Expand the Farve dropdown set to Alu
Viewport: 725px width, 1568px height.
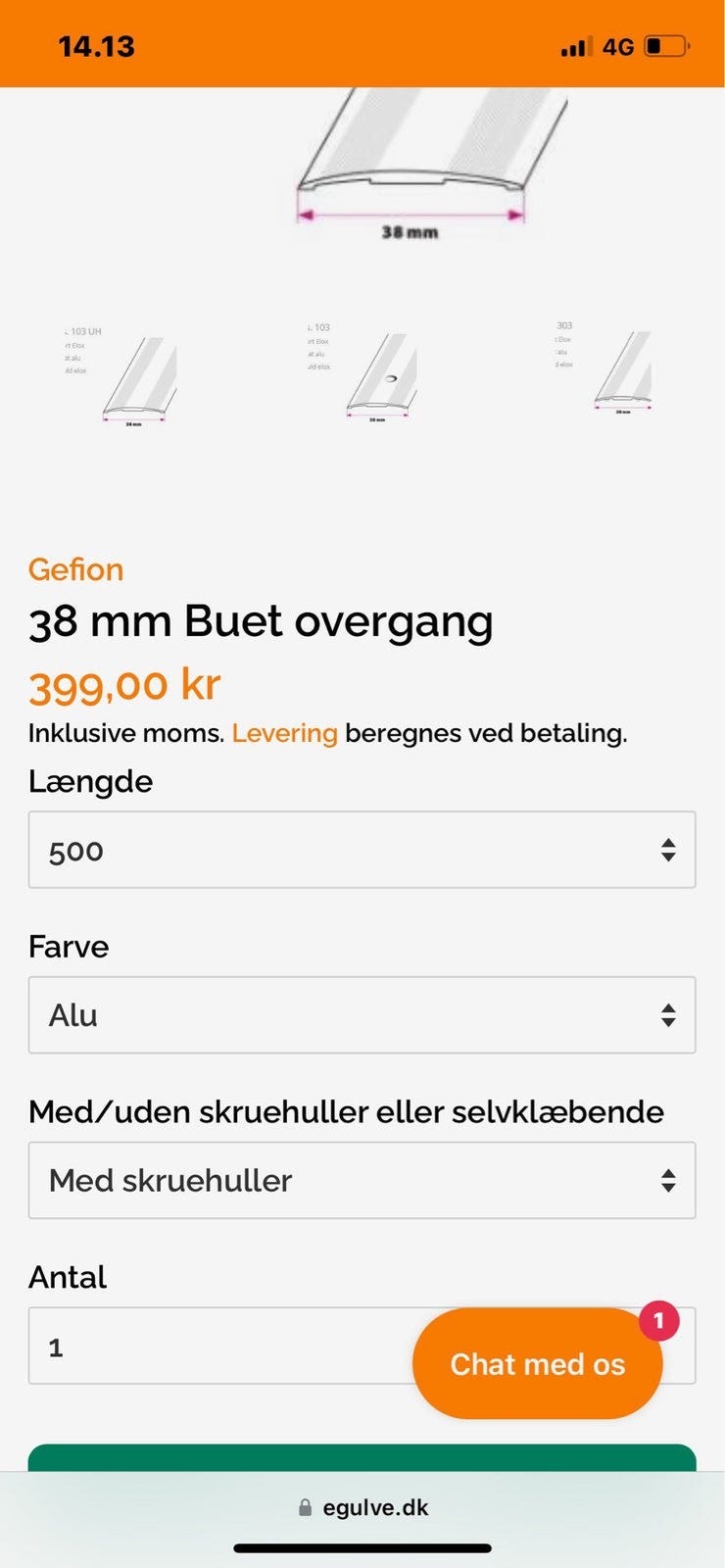(x=362, y=1015)
